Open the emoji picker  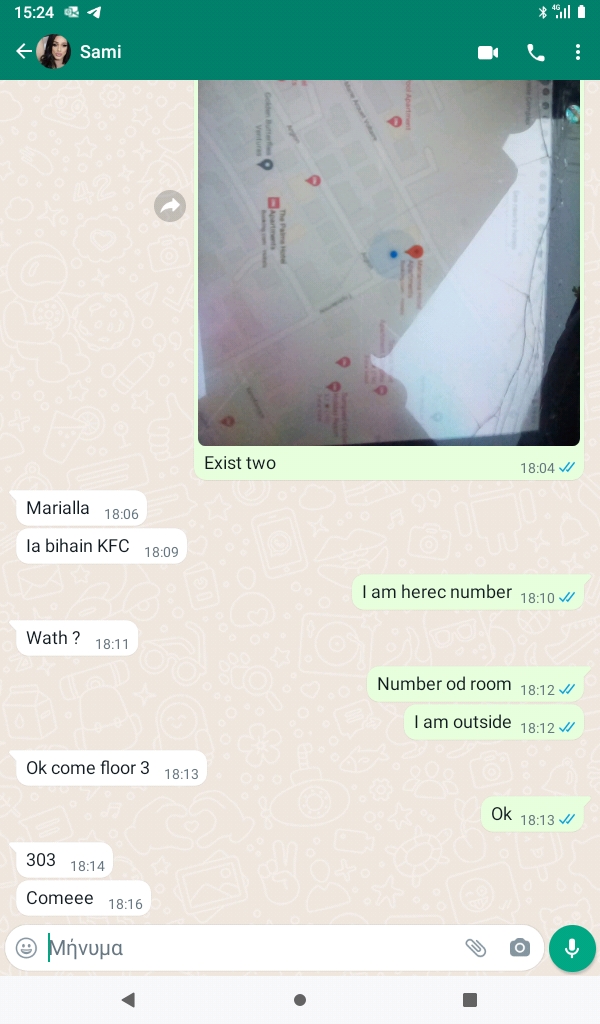point(27,948)
